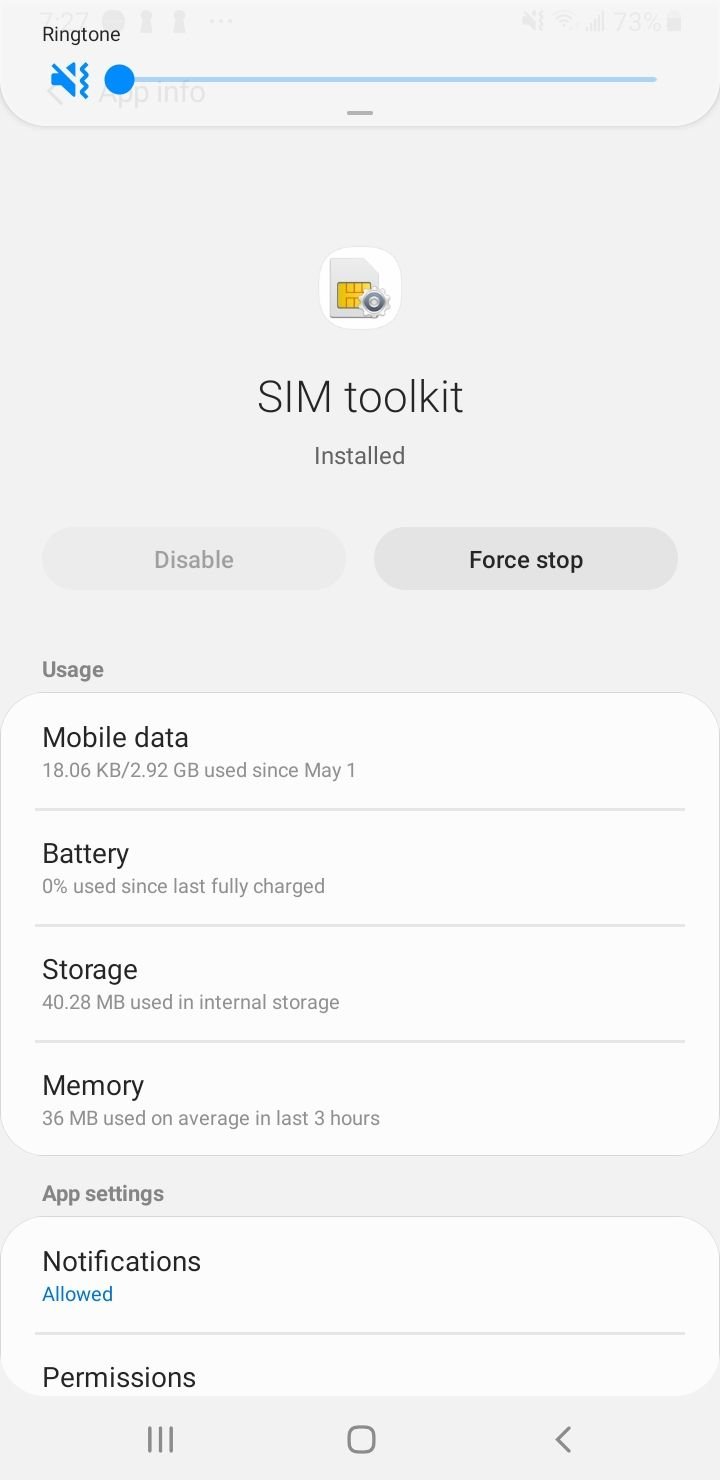Open Battery usage details
This screenshot has width=720, height=1480.
coord(360,868)
